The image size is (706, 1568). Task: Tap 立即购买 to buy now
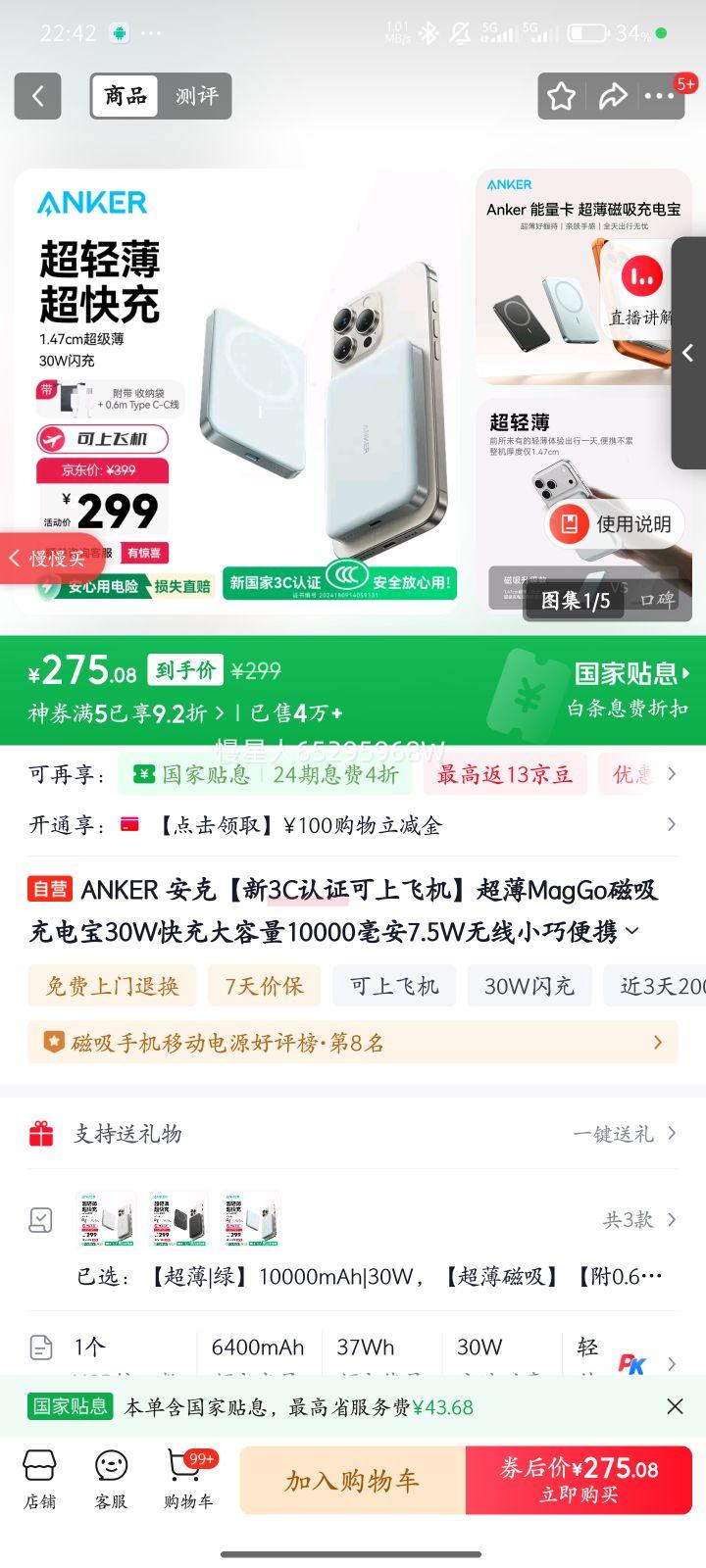pos(579,1480)
